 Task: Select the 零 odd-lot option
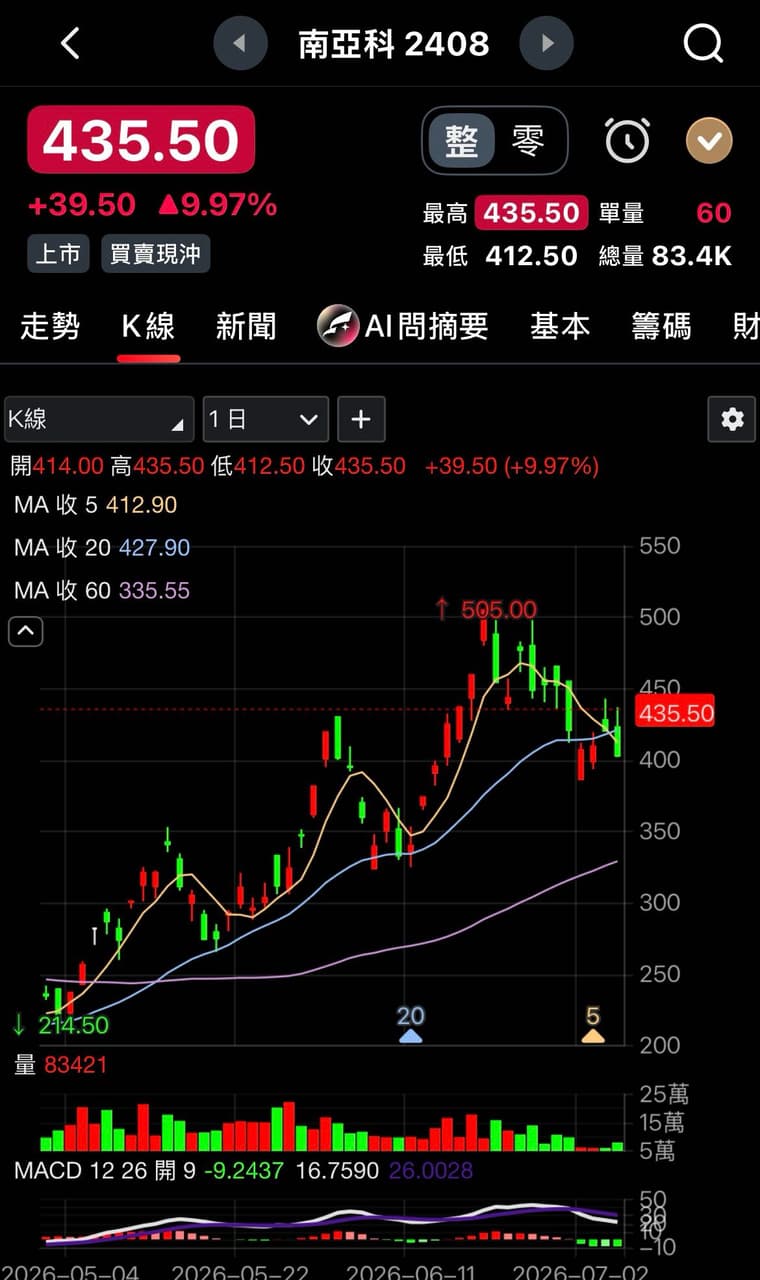coord(528,140)
